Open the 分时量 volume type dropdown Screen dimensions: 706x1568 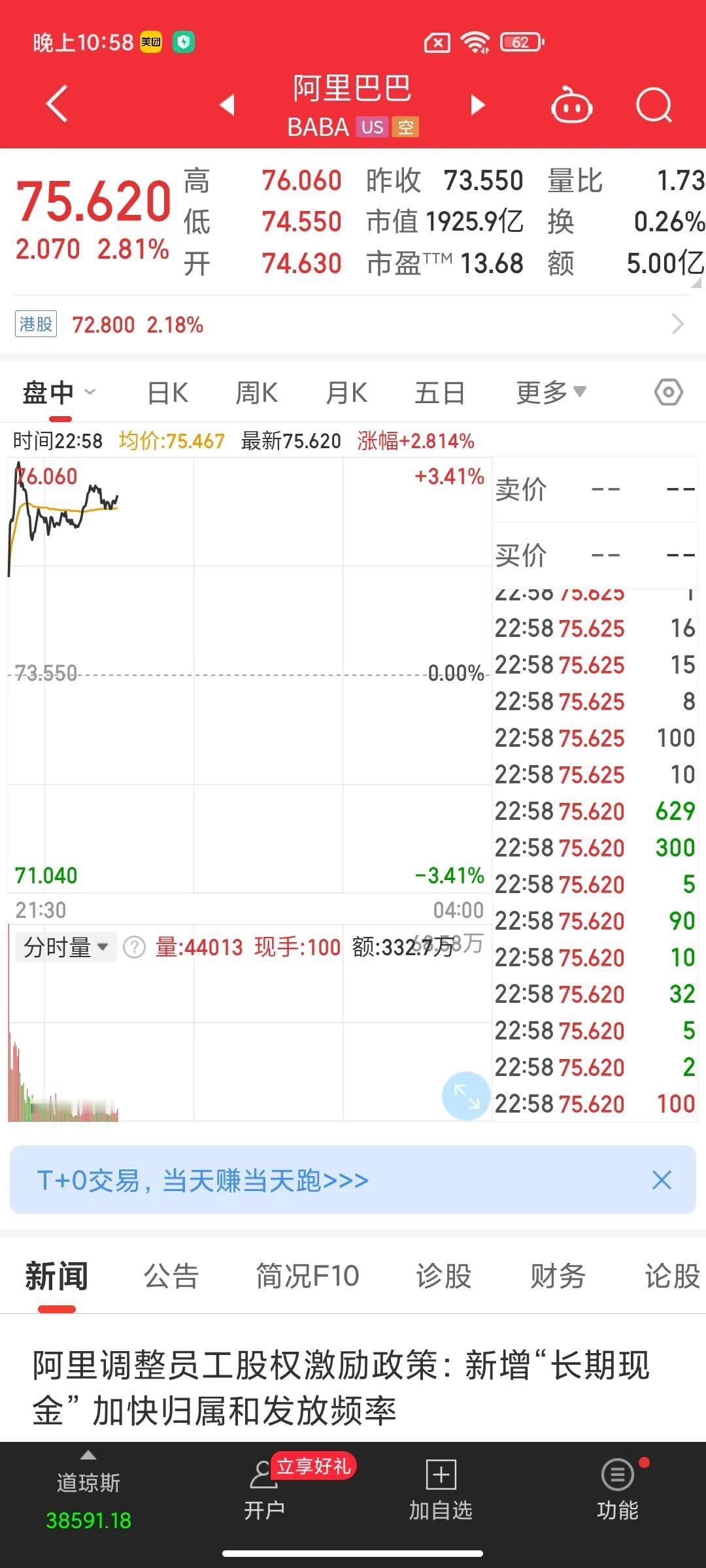tap(64, 947)
